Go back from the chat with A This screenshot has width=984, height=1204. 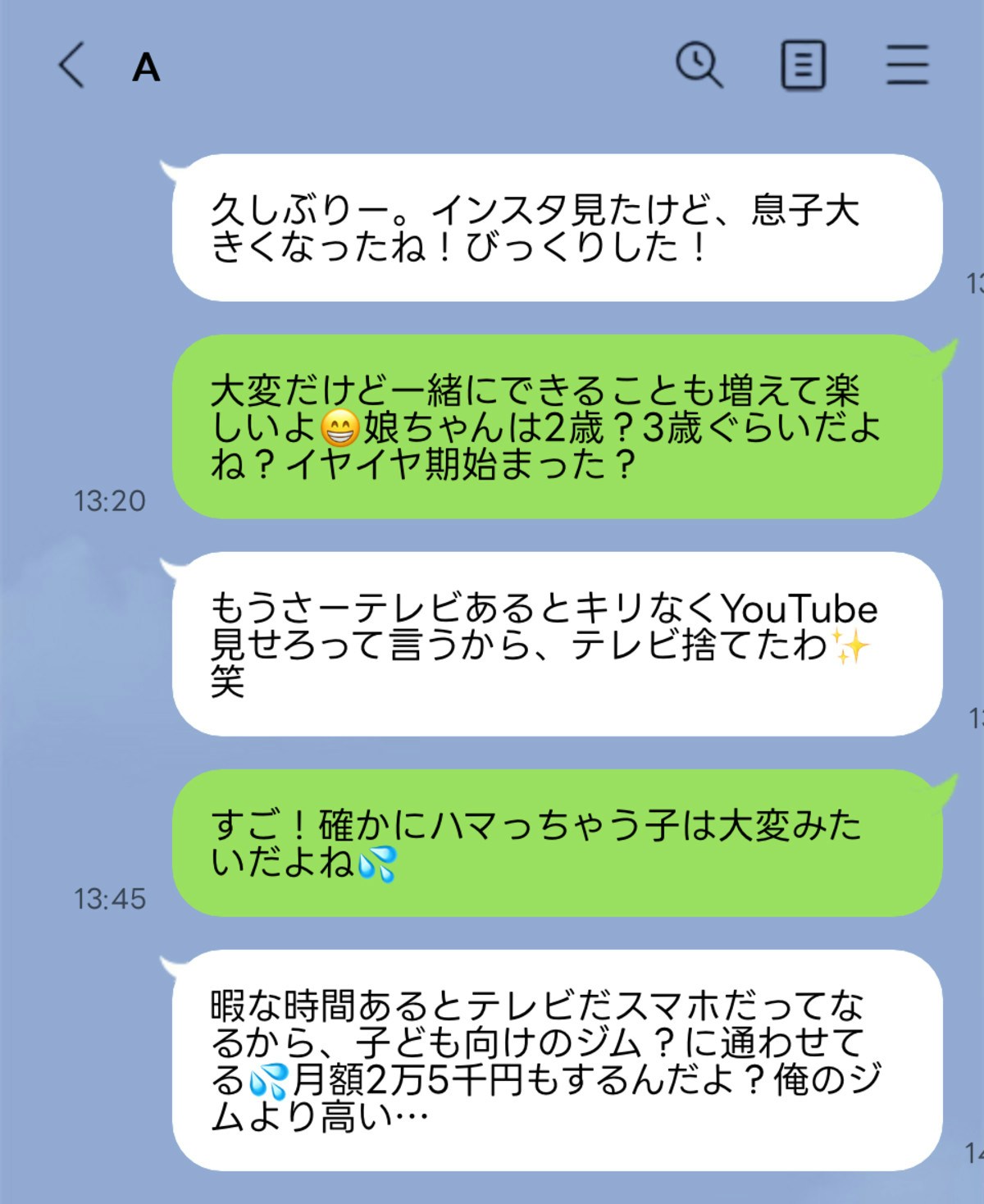coord(71,66)
